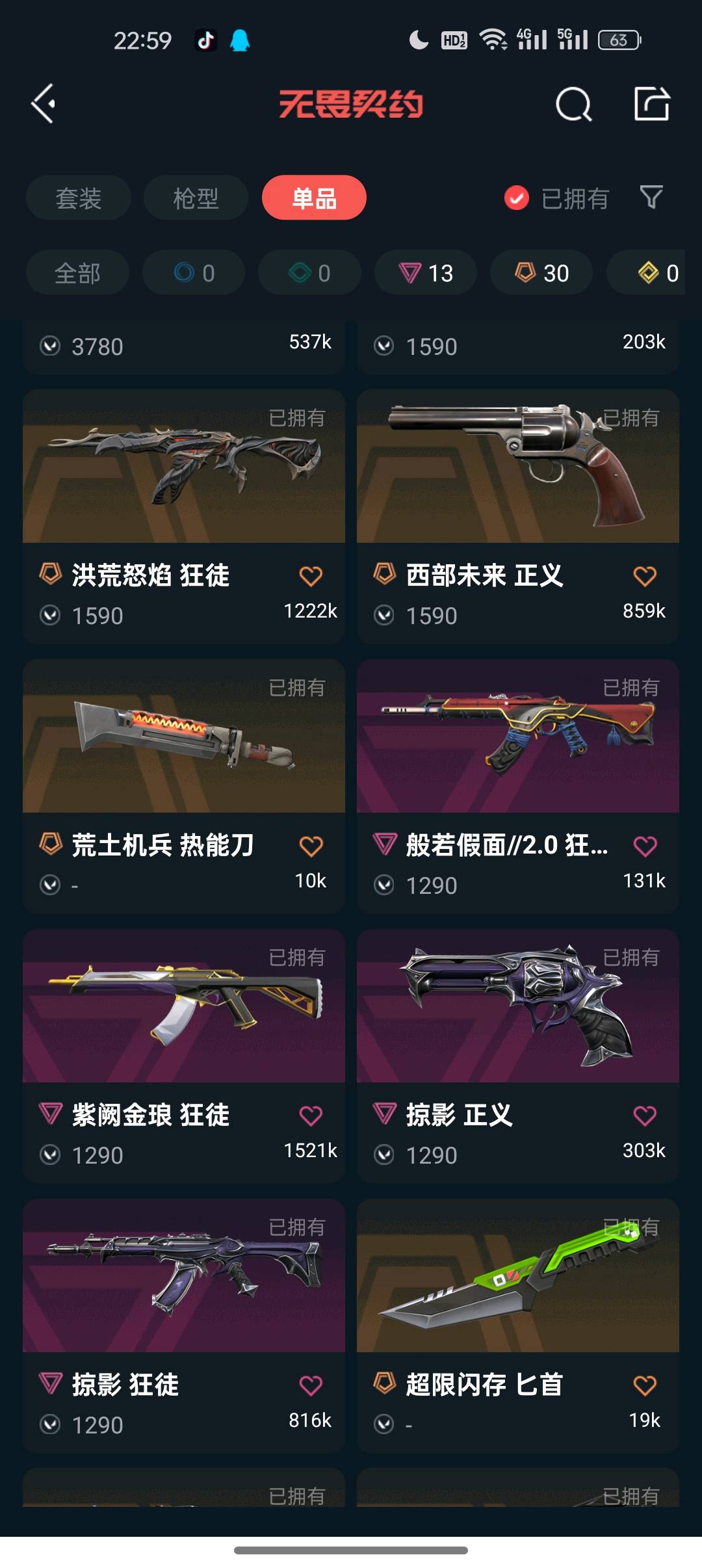
Task: Open the 荒土机兵 热能刀 card
Action: pyautogui.click(x=184, y=787)
